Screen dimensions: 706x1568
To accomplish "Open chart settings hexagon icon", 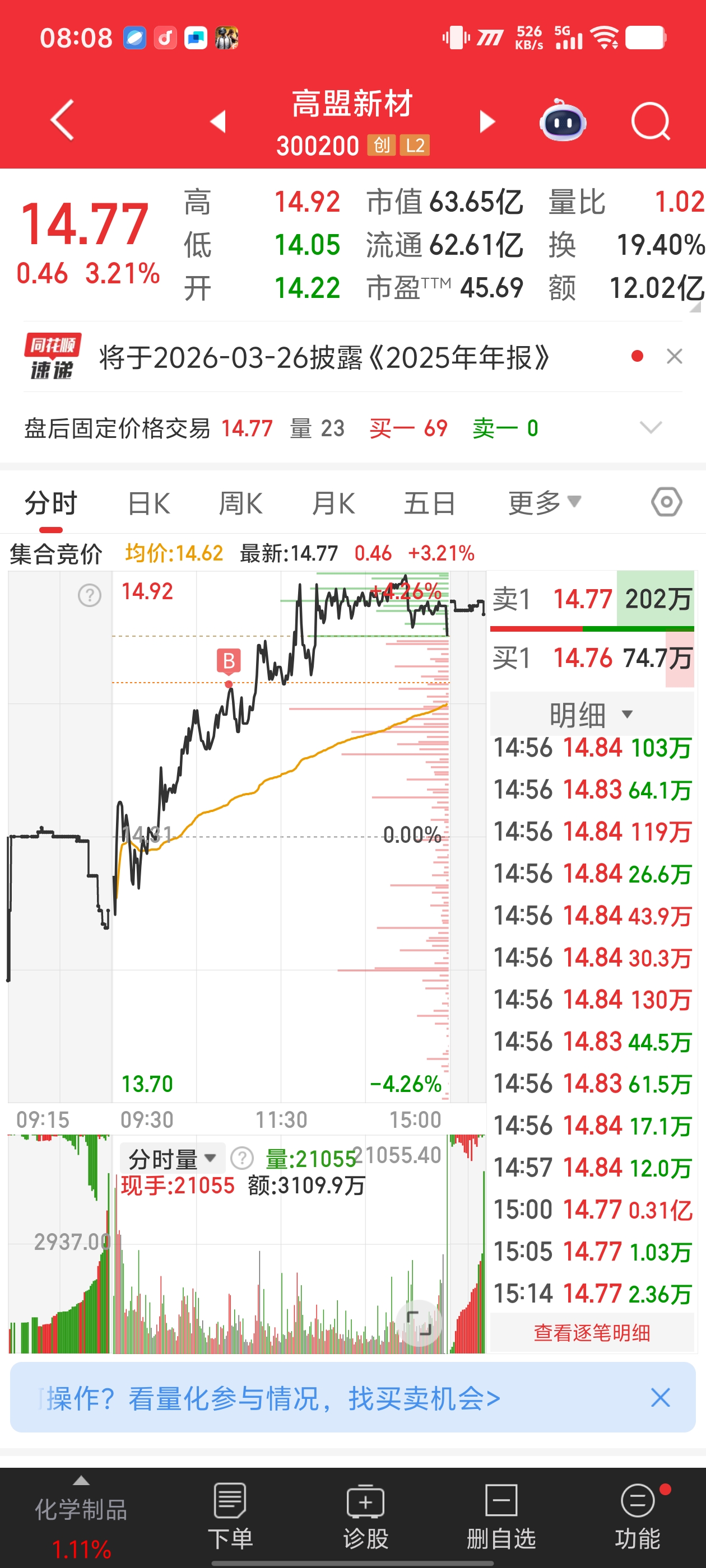I will [666, 502].
